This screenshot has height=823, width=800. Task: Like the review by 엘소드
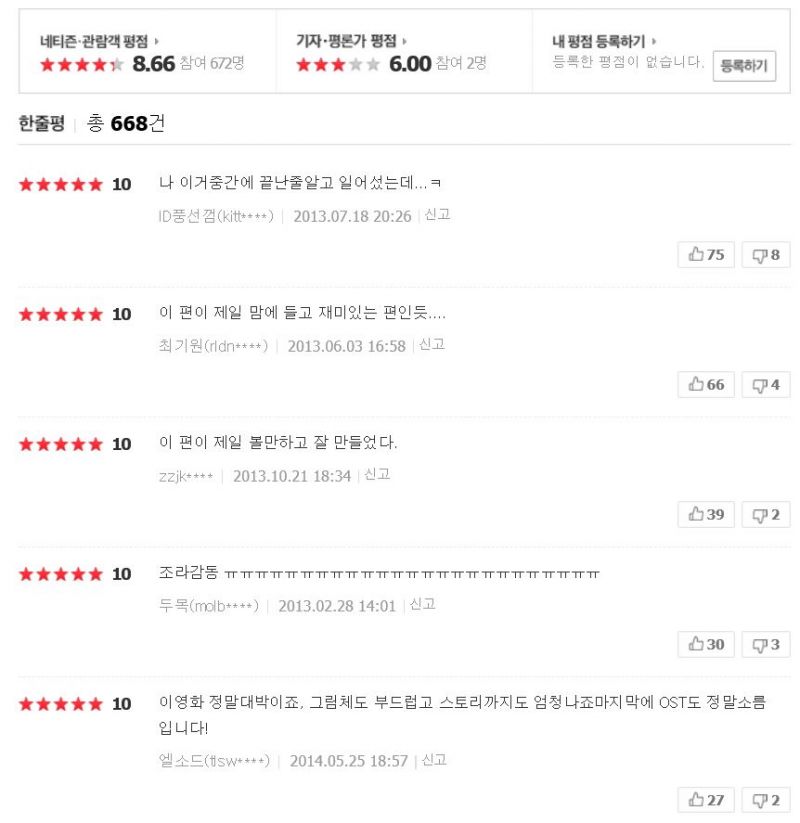(x=706, y=800)
